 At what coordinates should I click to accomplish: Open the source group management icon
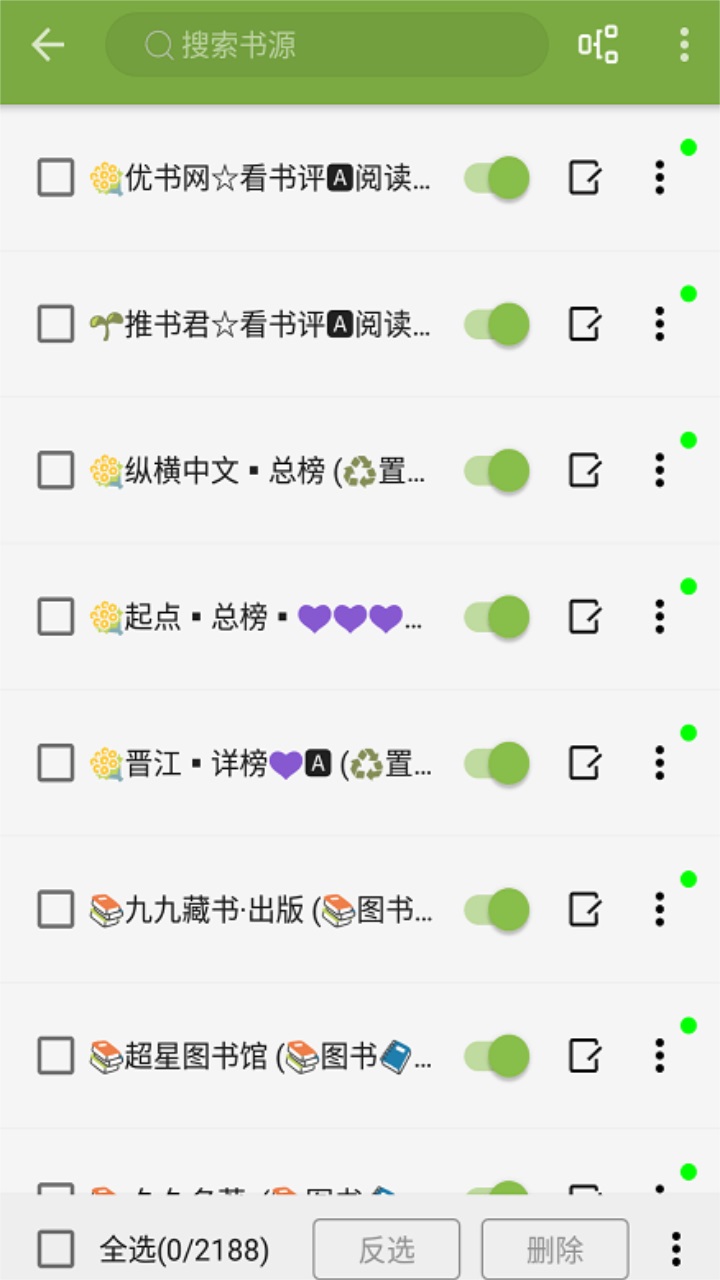tap(600, 44)
